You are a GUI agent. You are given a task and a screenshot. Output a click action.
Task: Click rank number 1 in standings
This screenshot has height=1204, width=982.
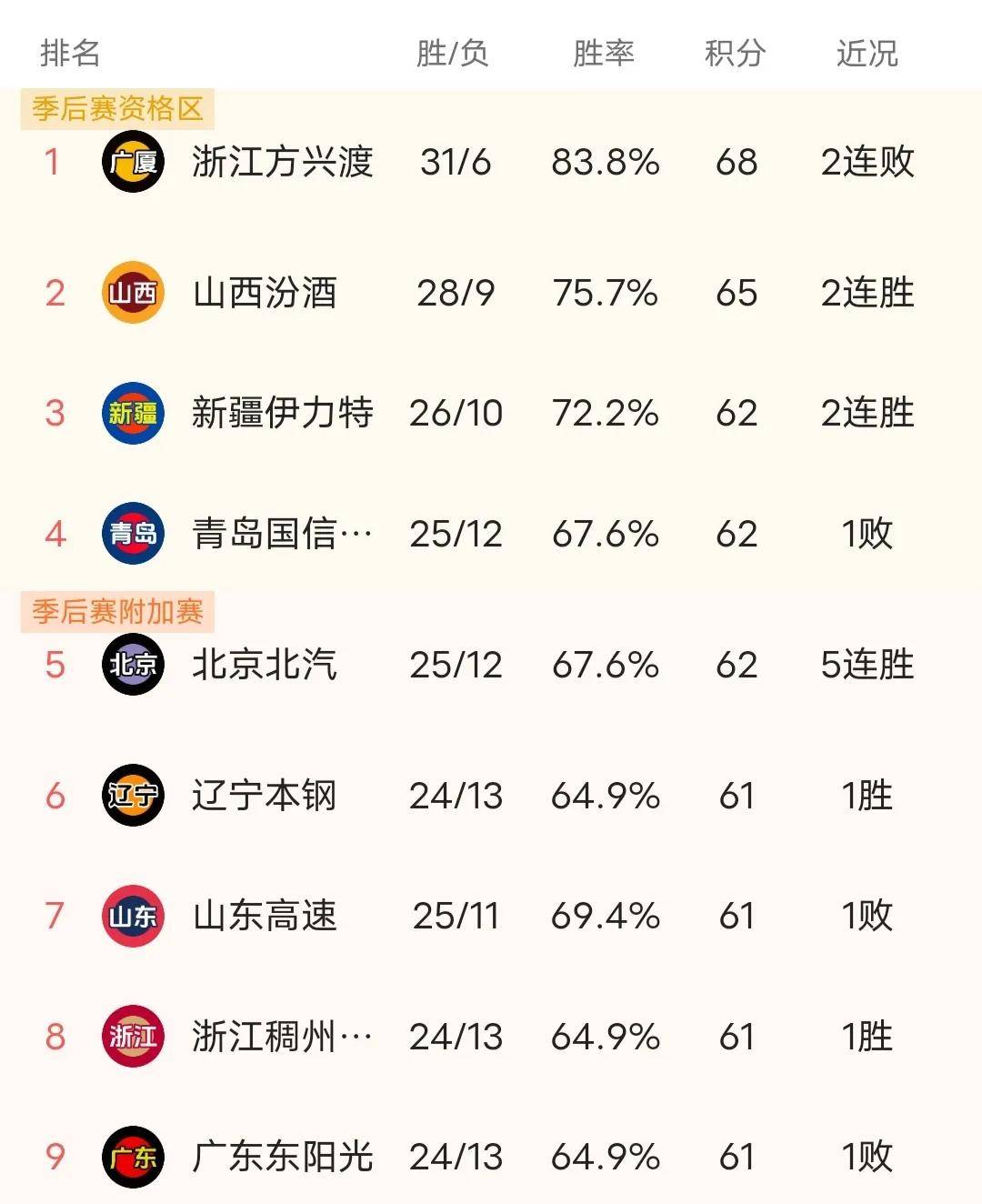[x=52, y=164]
